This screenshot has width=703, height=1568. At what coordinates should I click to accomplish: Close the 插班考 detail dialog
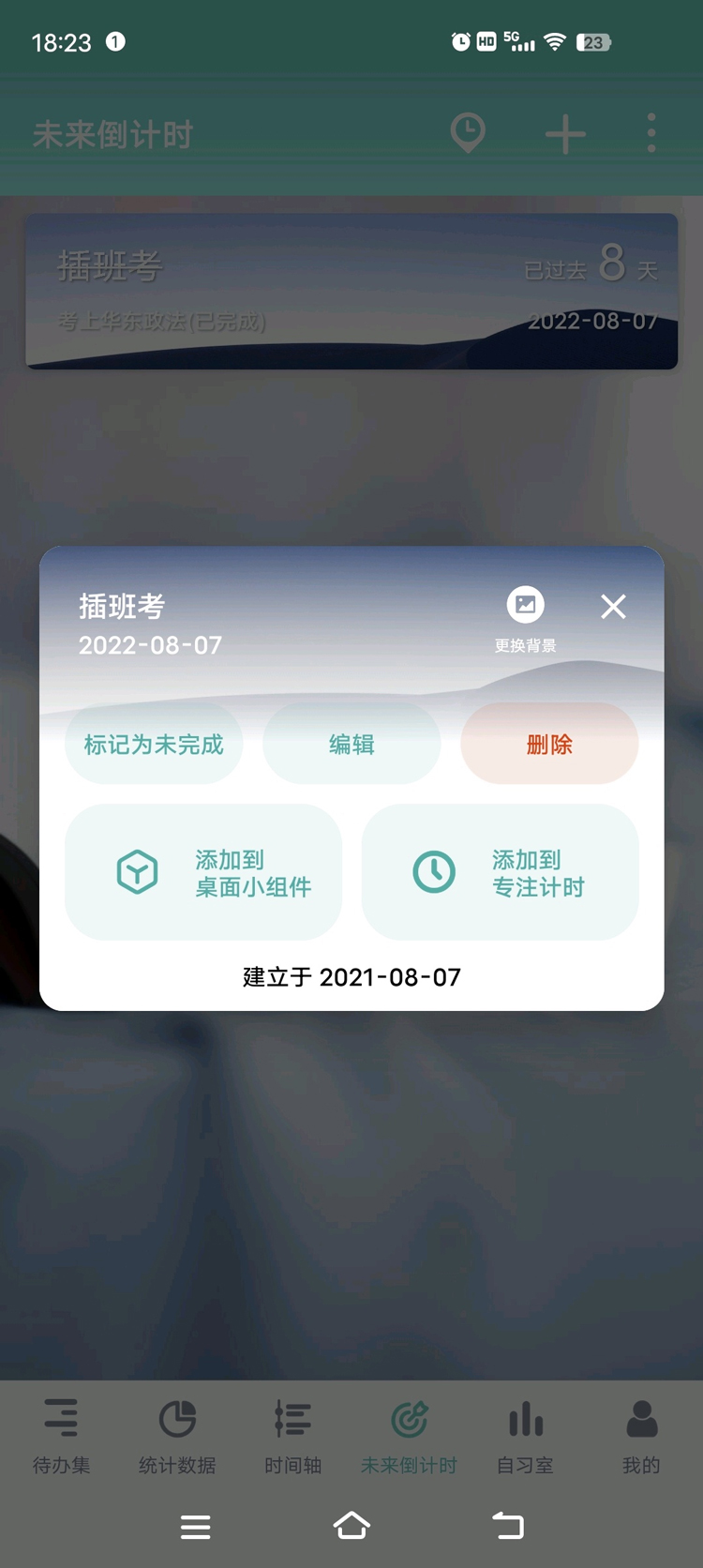point(613,607)
